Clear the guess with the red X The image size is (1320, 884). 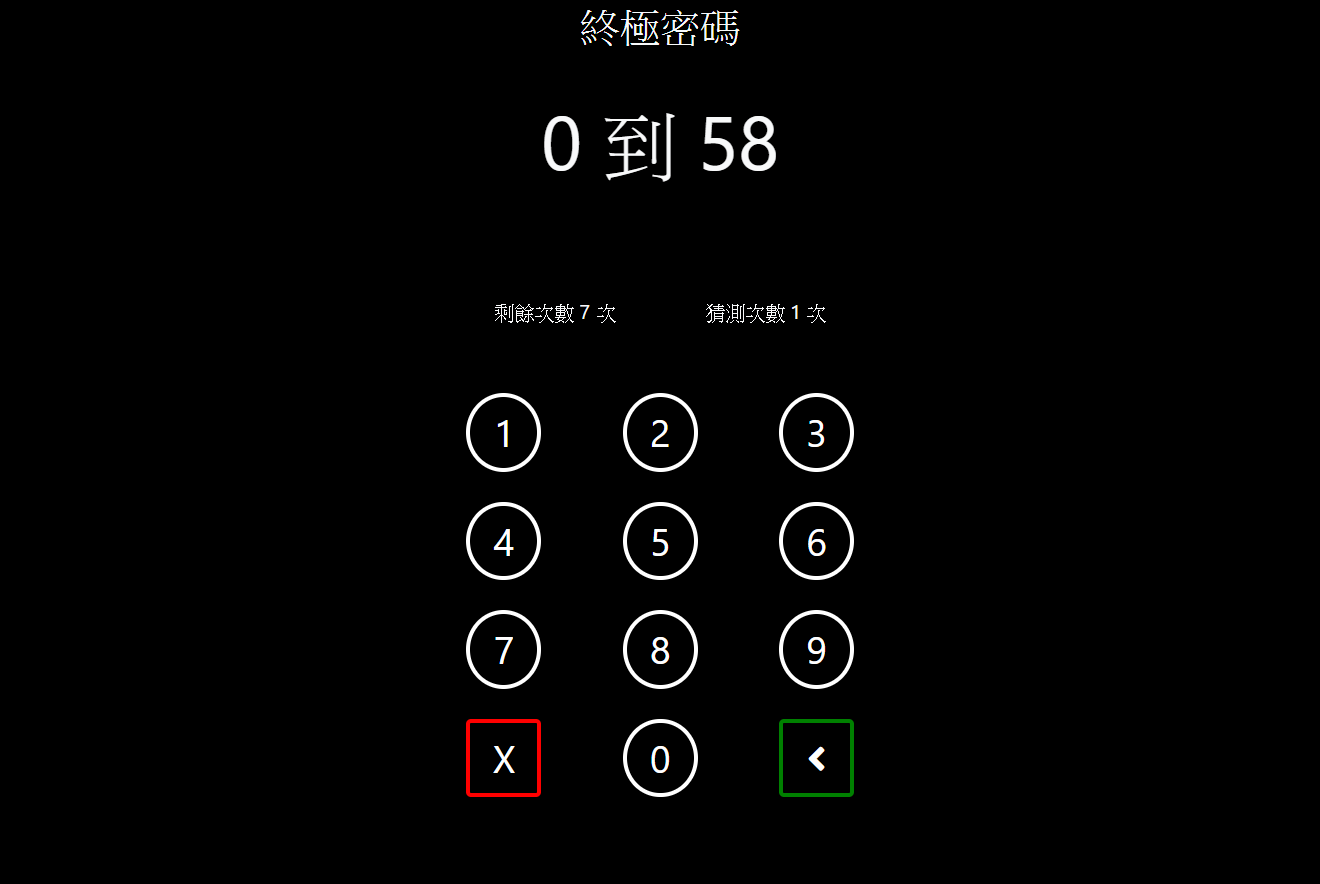(503, 758)
